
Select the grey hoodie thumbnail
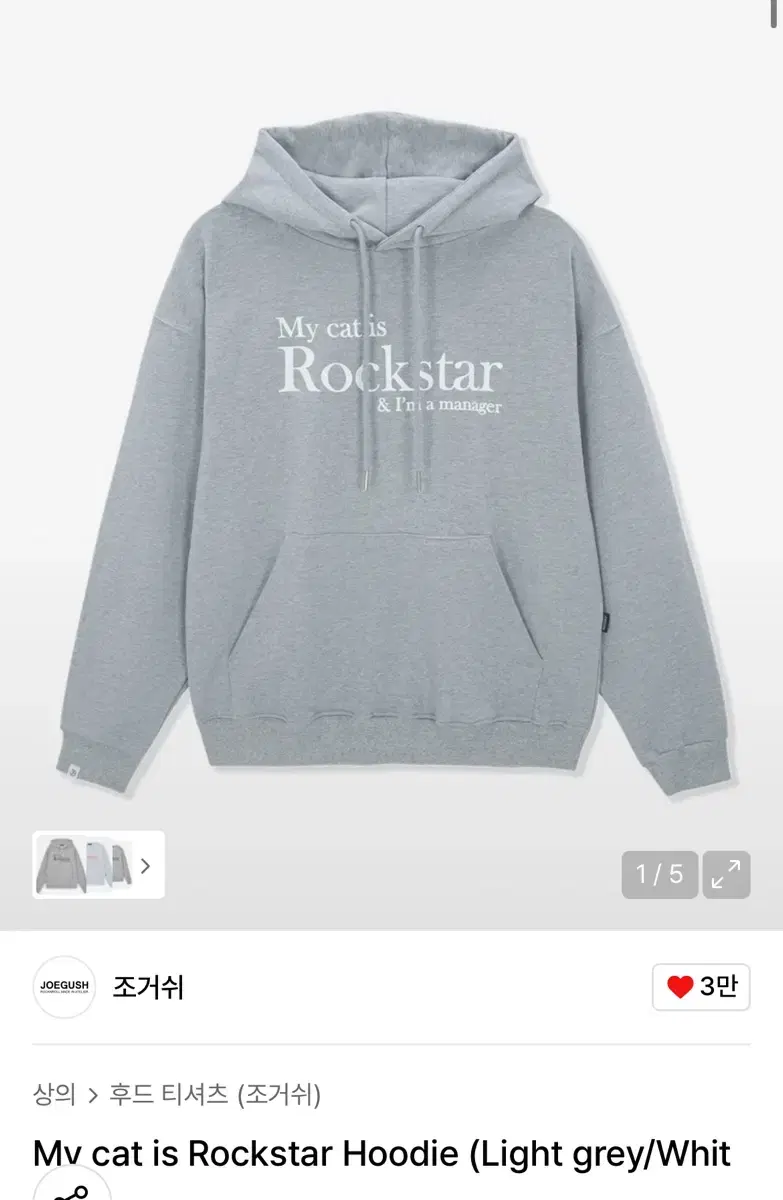point(62,864)
